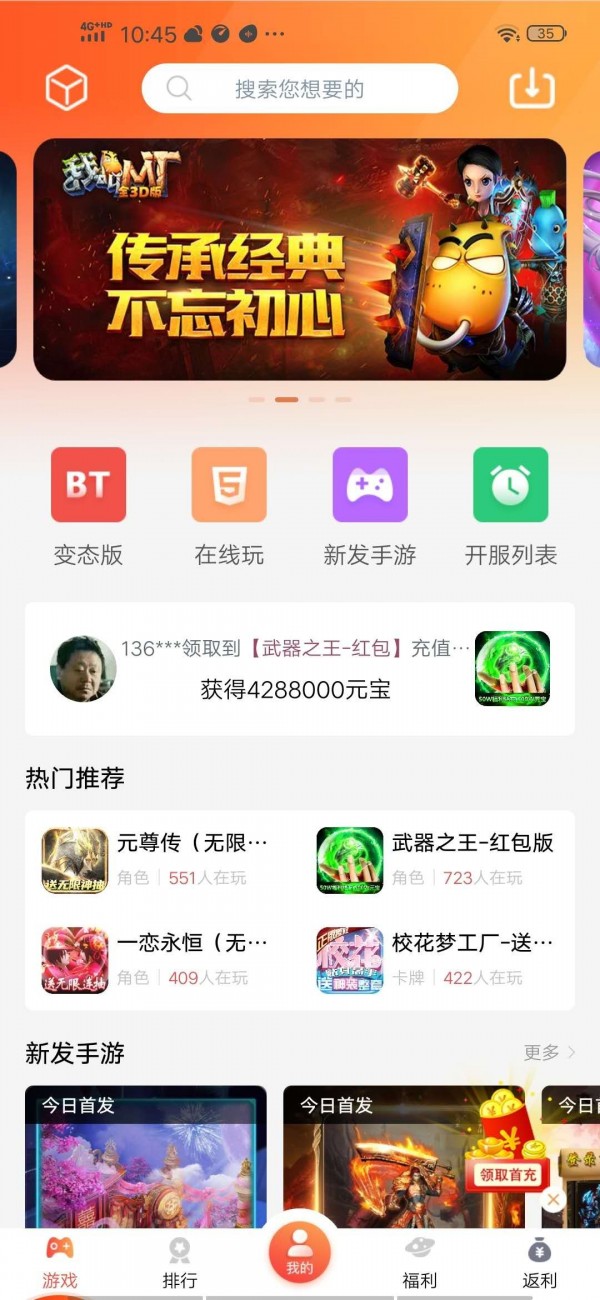View the 开服列表 schedule

tap(510, 485)
